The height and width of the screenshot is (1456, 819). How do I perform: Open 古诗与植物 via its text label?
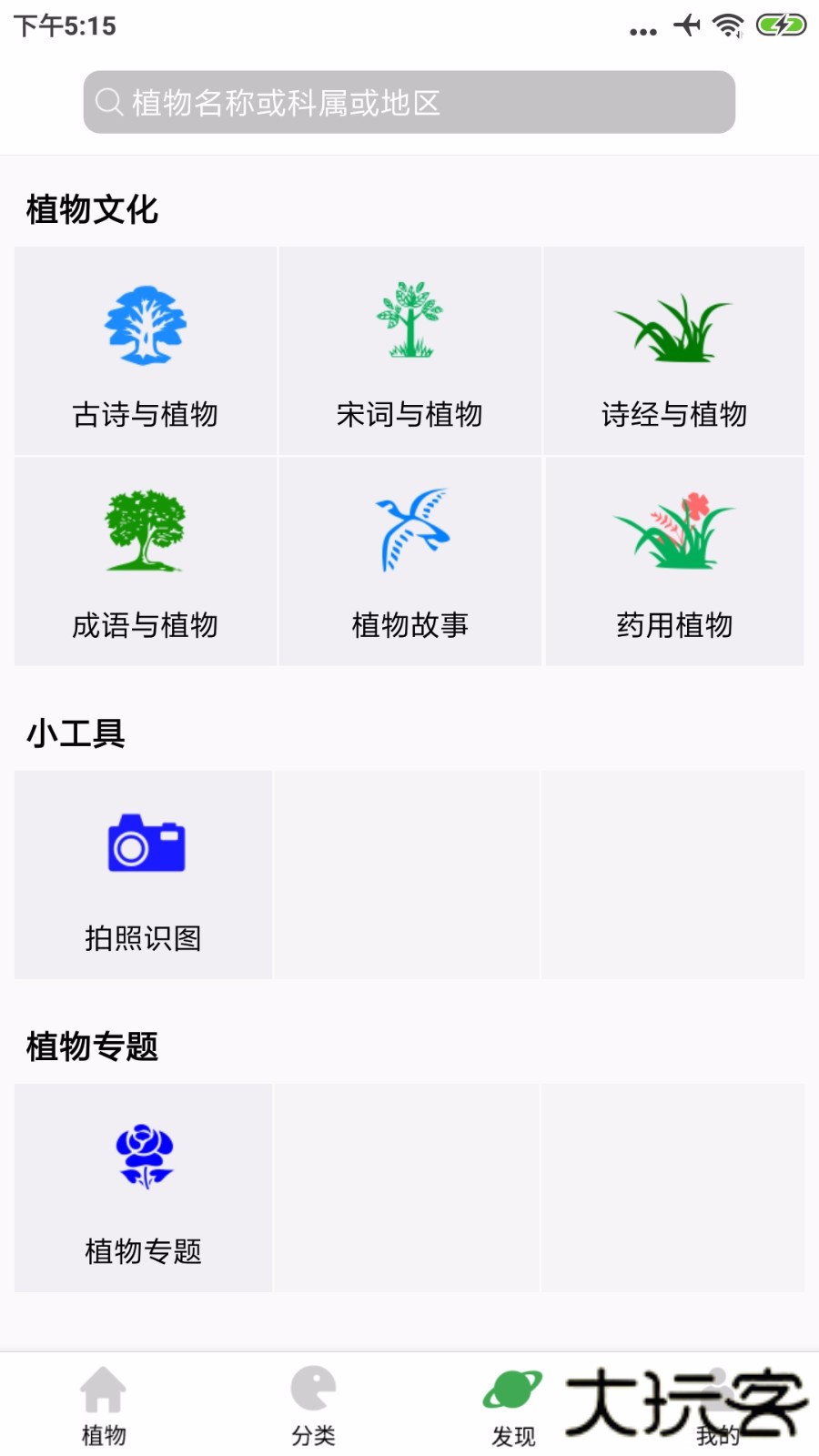146,415
